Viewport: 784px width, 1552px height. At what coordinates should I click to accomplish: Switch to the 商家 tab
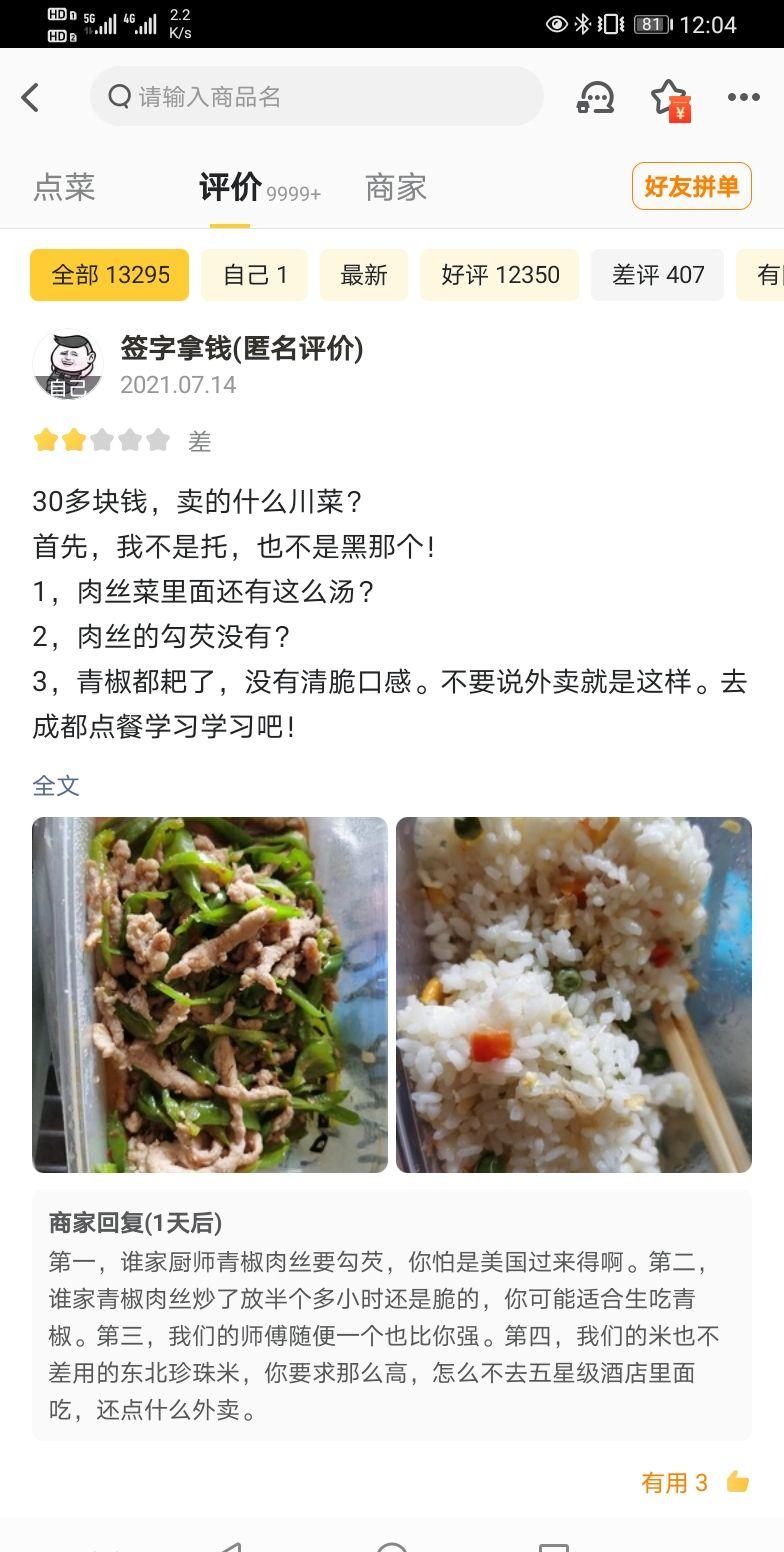[396, 187]
